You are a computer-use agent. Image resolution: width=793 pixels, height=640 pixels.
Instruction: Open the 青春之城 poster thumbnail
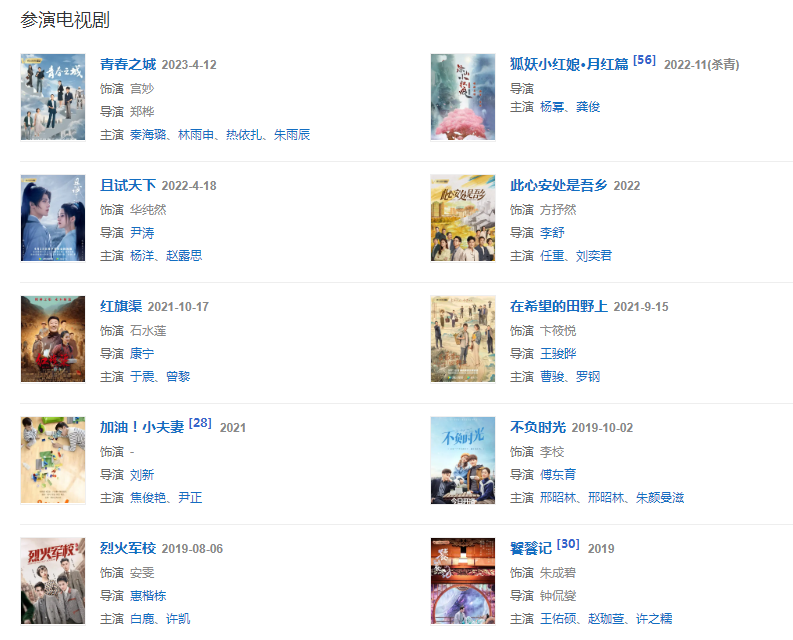(x=53, y=97)
